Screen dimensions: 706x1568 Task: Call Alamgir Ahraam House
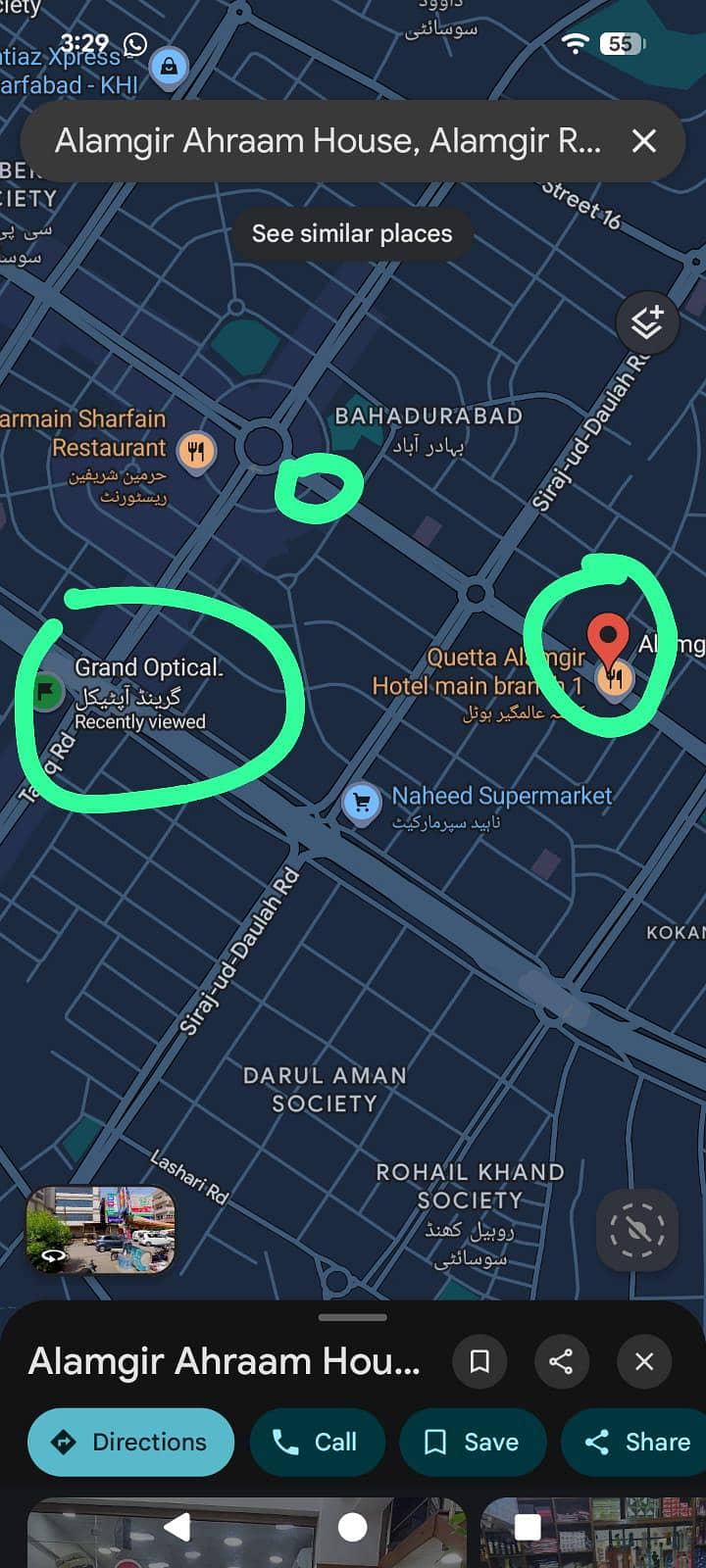[x=316, y=1442]
